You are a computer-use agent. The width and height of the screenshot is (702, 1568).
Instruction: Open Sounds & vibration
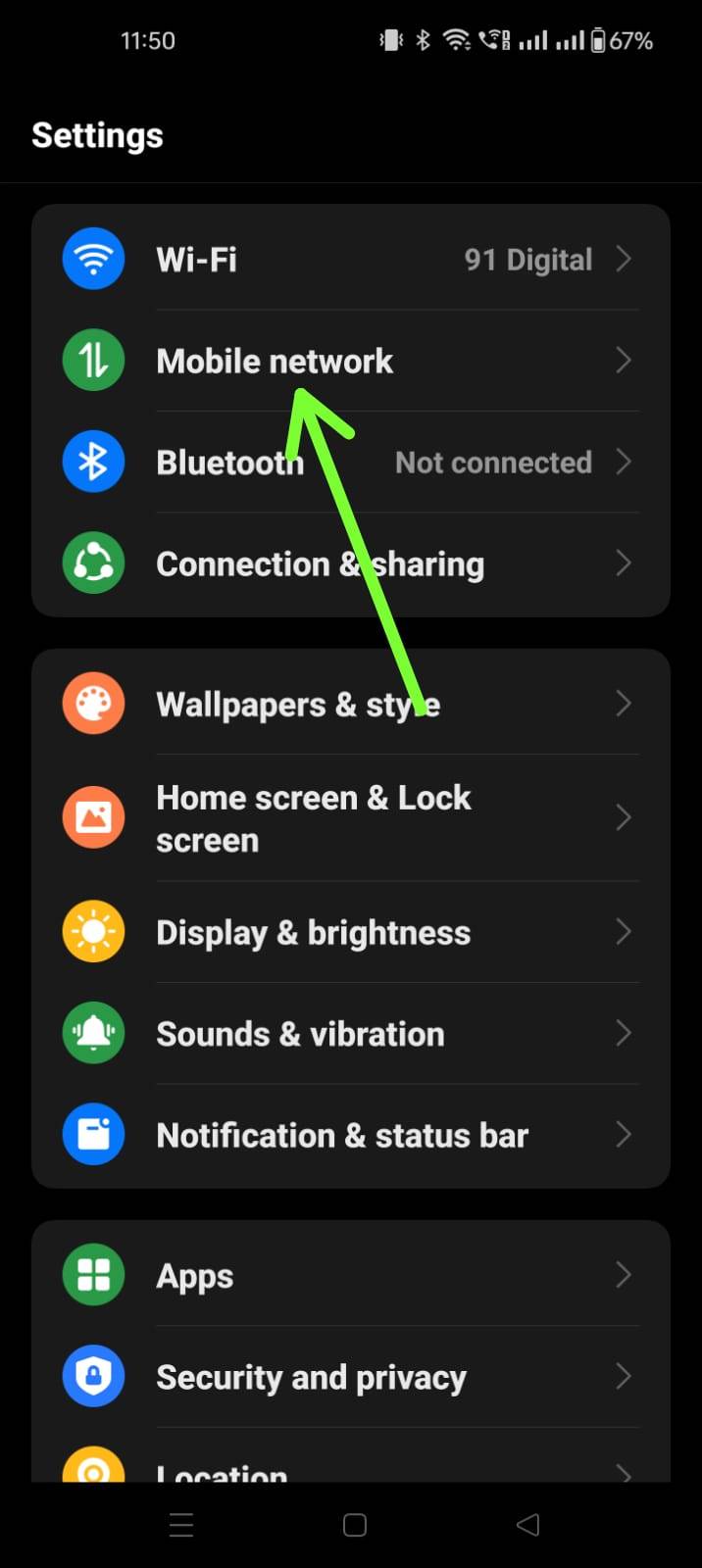point(350,1034)
